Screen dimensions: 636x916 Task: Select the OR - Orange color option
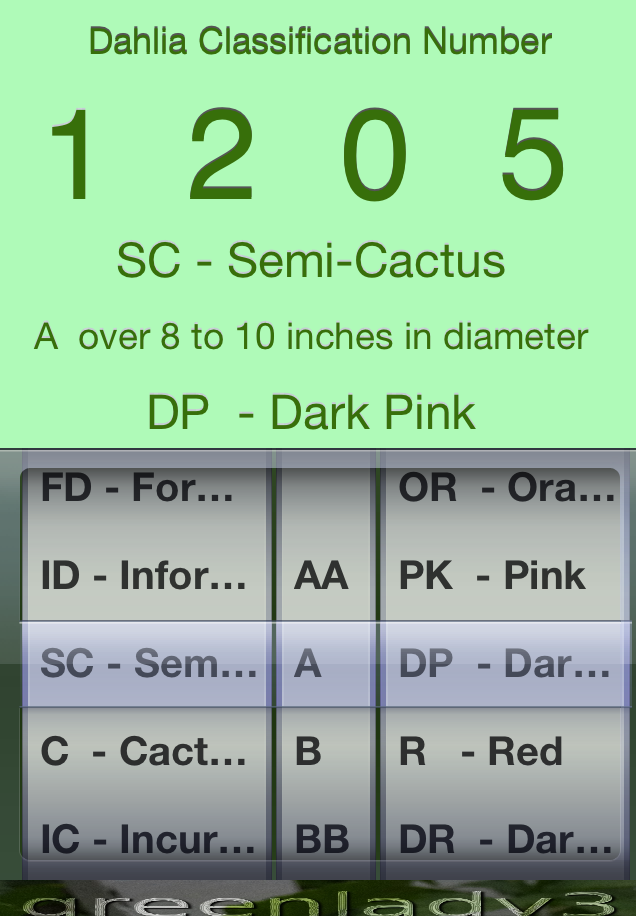pos(505,488)
